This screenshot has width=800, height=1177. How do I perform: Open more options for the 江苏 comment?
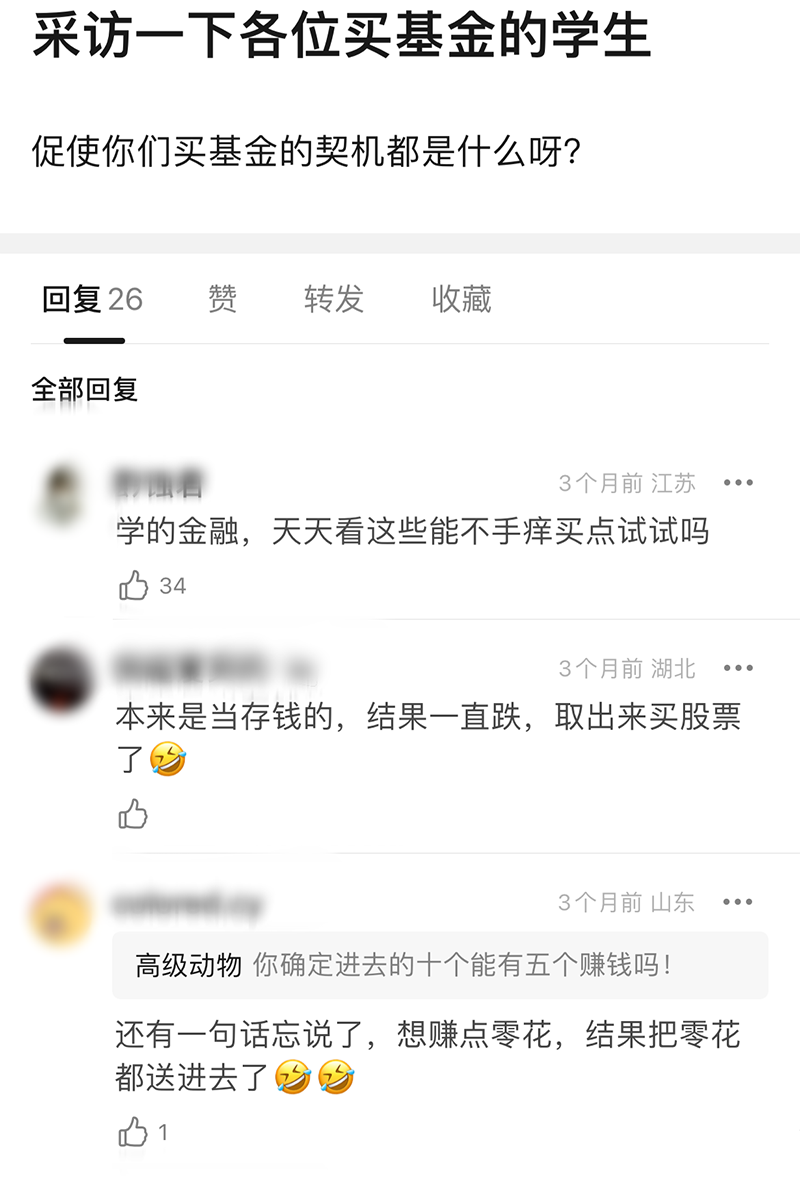(x=738, y=483)
